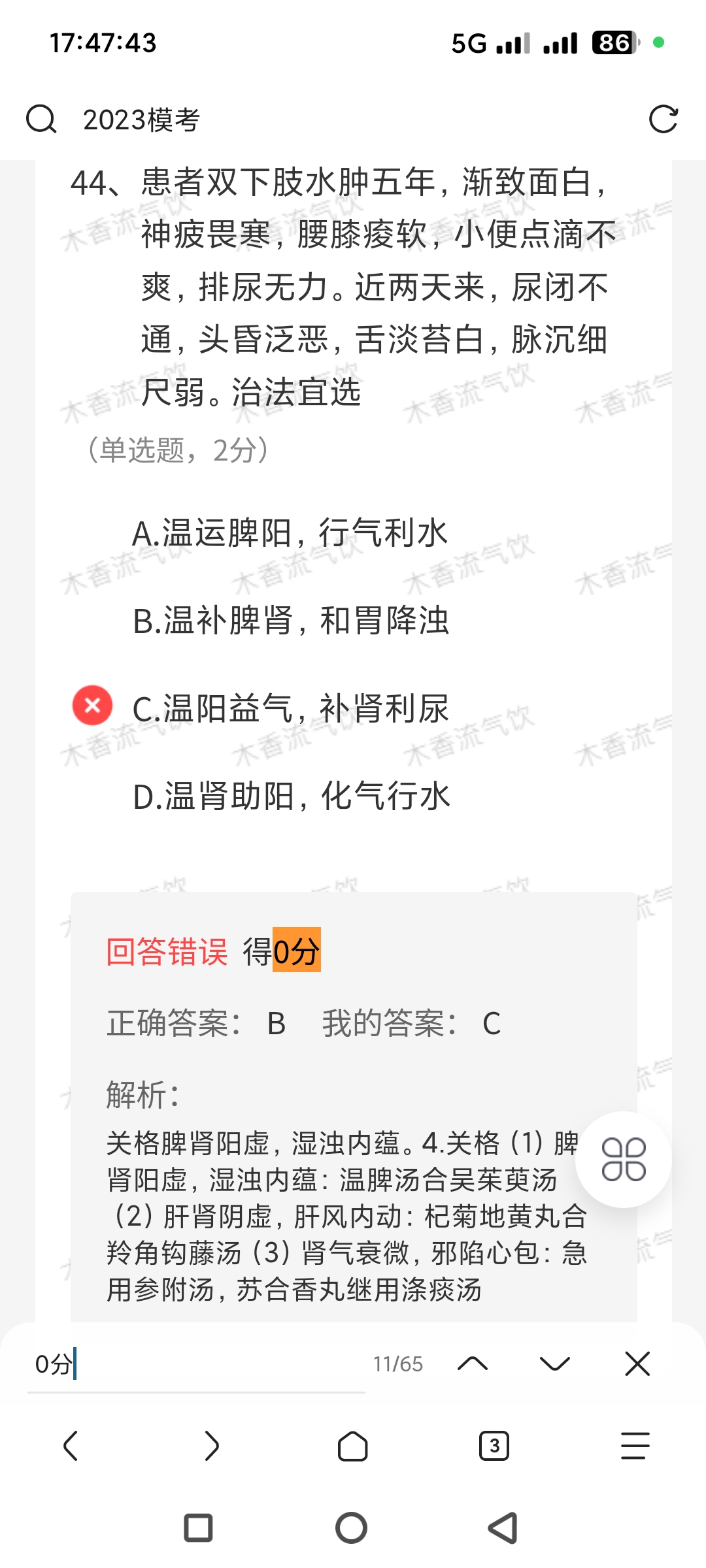
Task: Open the tab switcher showing 3 tabs
Action: 494,1445
